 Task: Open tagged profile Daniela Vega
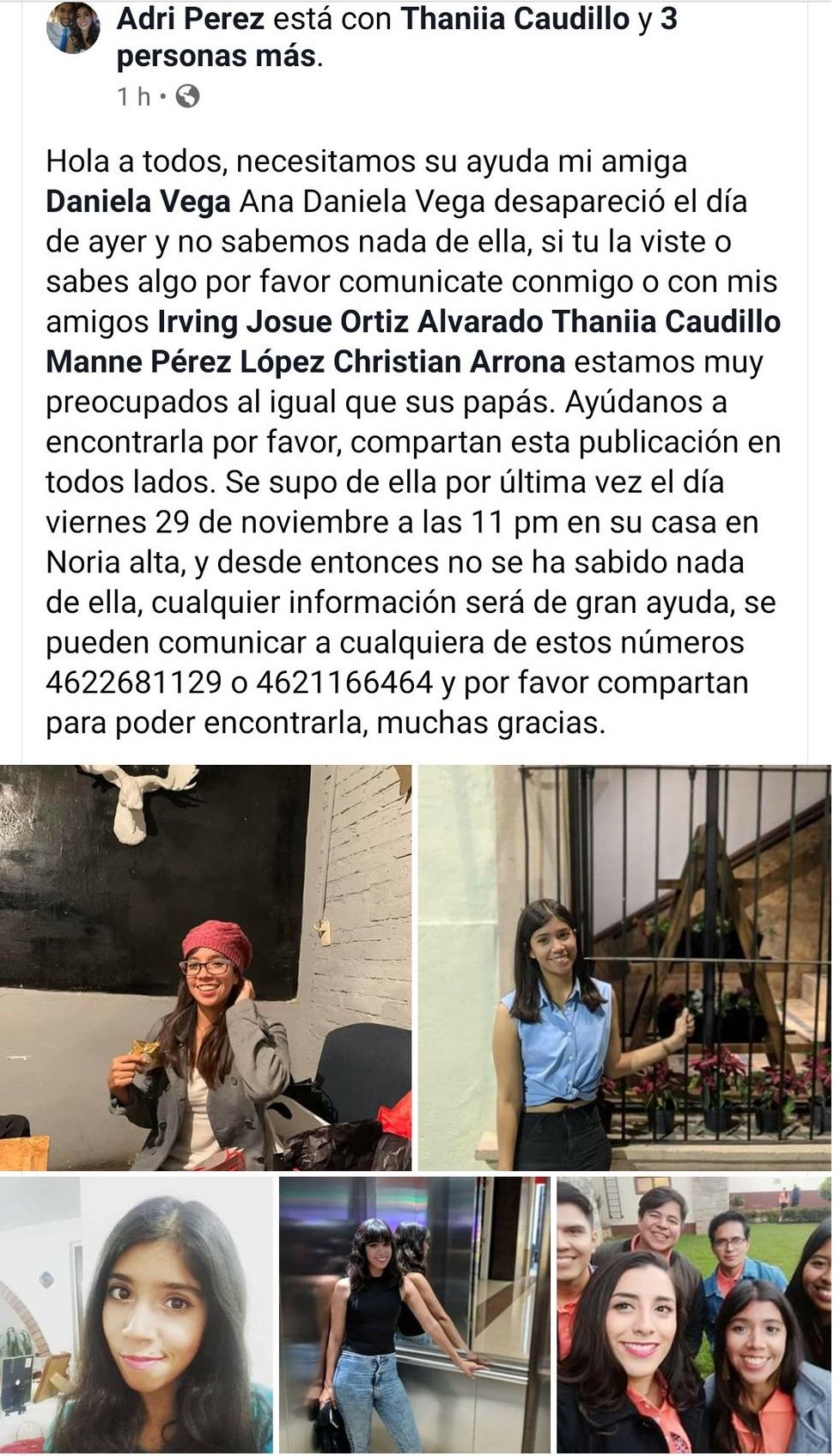(137, 202)
